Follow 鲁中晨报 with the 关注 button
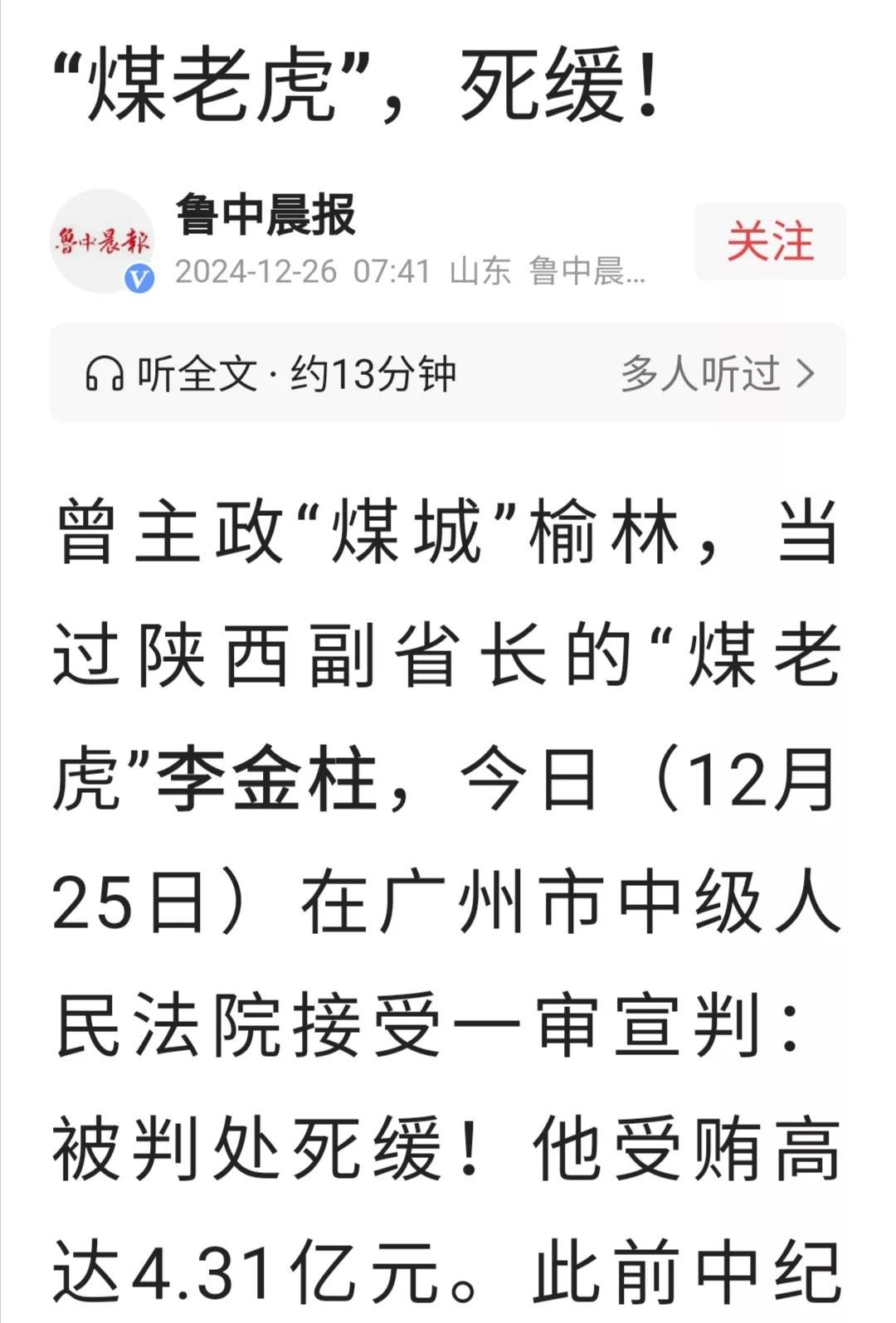The width and height of the screenshot is (896, 1323). 770,241
